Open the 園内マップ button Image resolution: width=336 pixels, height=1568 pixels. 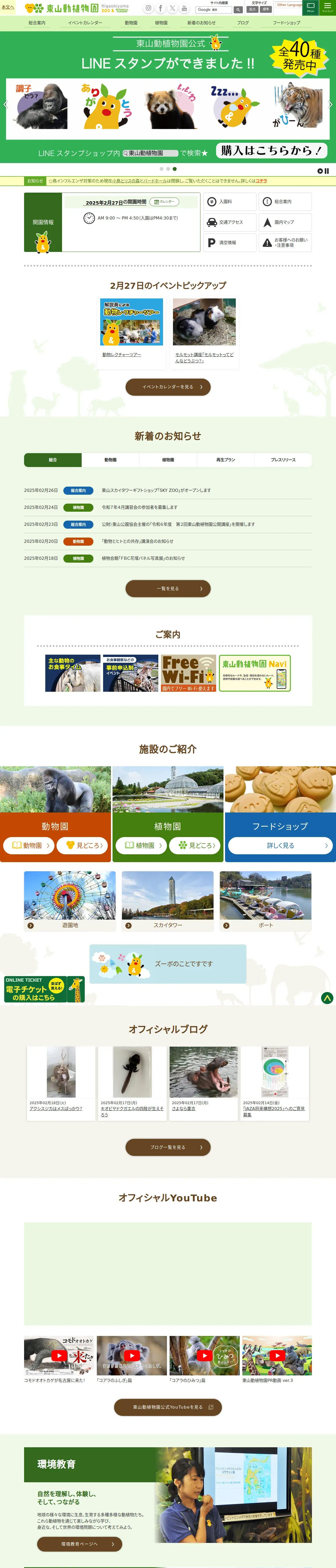tap(285, 222)
